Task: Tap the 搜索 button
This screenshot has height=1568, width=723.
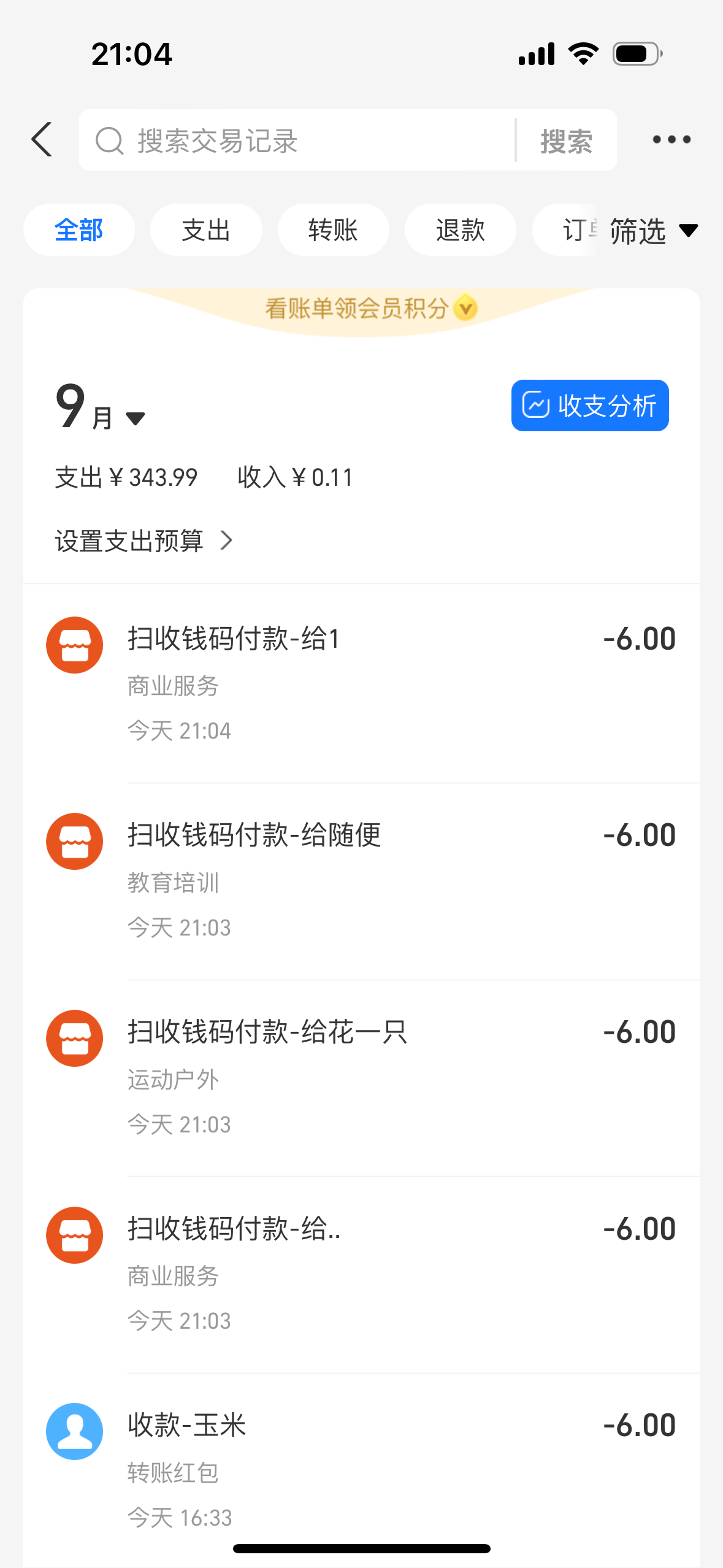Action: (566, 141)
